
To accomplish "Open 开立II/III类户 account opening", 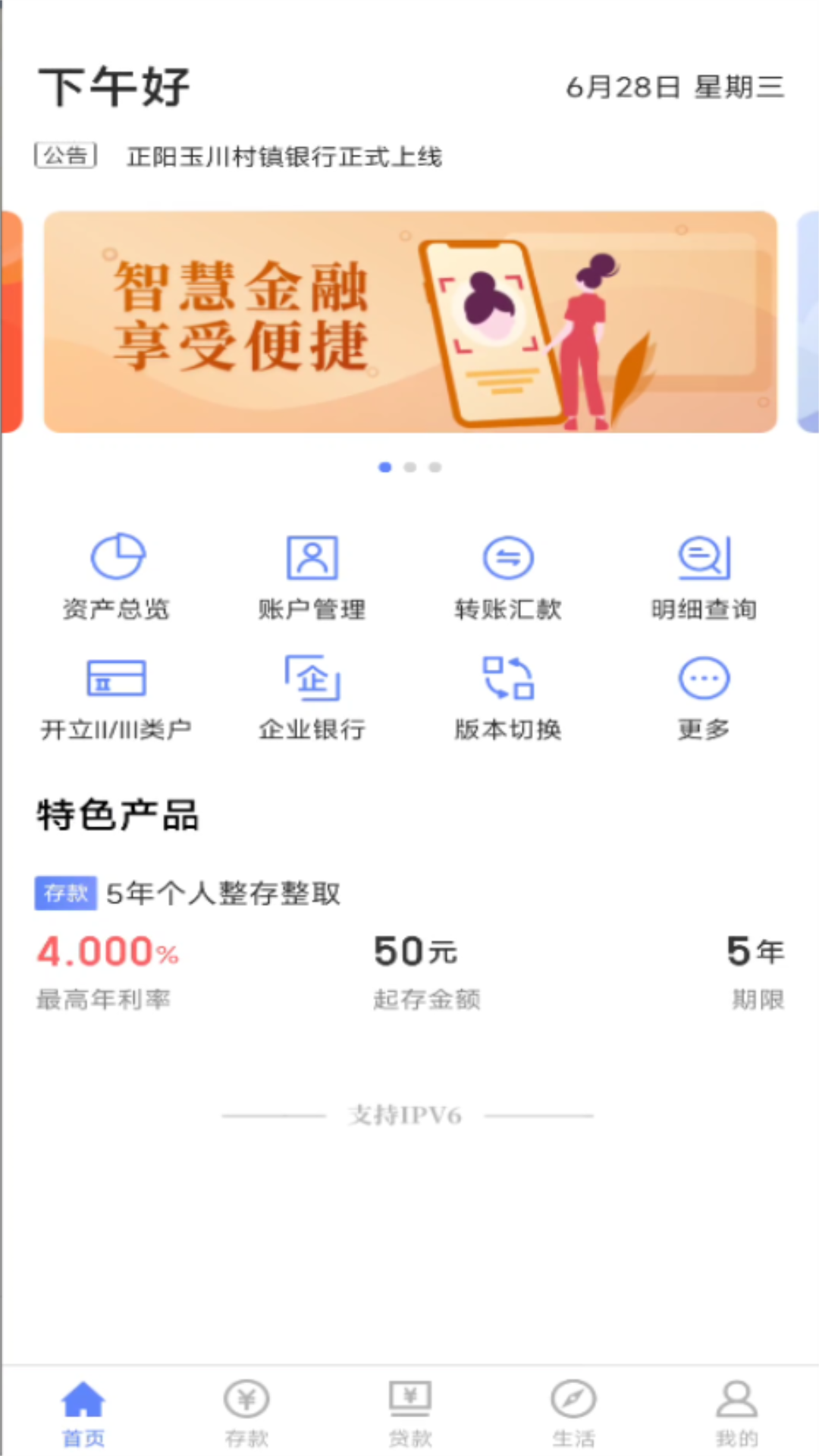I will [x=116, y=696].
